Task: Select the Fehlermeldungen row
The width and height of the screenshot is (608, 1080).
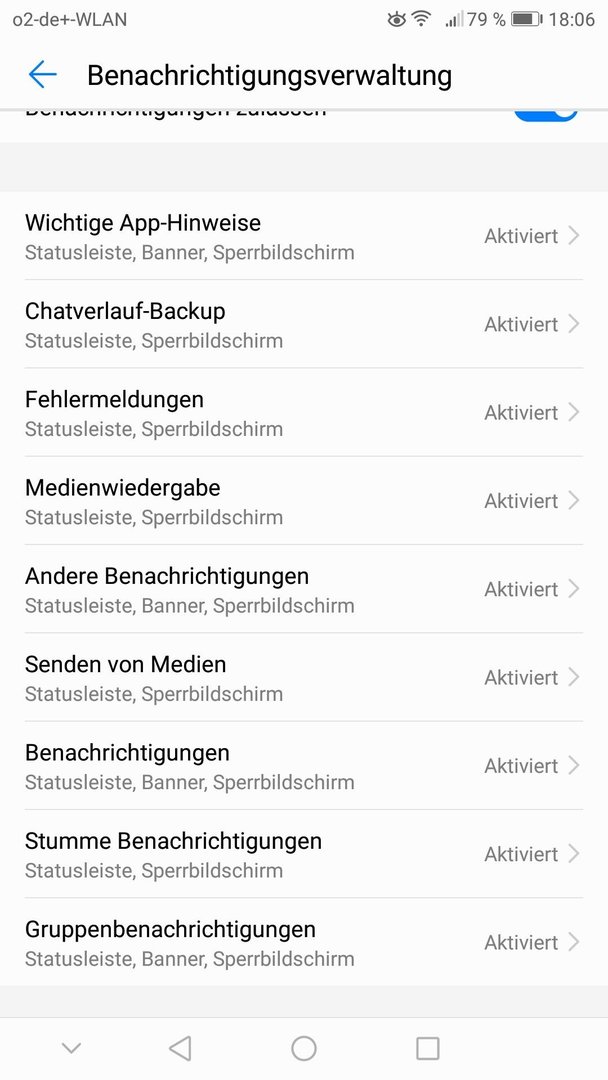Action: [304, 413]
